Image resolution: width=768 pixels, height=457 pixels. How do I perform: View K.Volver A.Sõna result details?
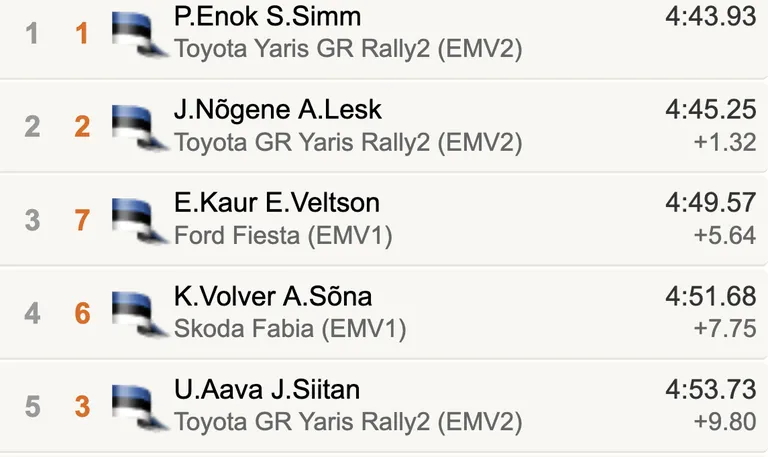tap(384, 312)
